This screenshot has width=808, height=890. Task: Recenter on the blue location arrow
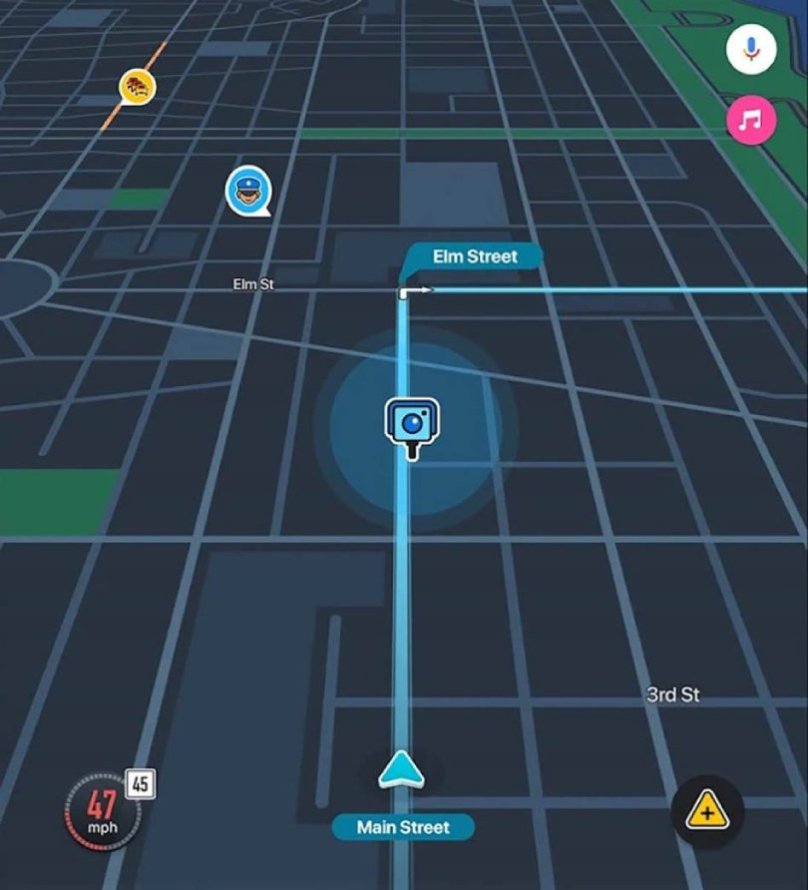pyautogui.click(x=401, y=770)
